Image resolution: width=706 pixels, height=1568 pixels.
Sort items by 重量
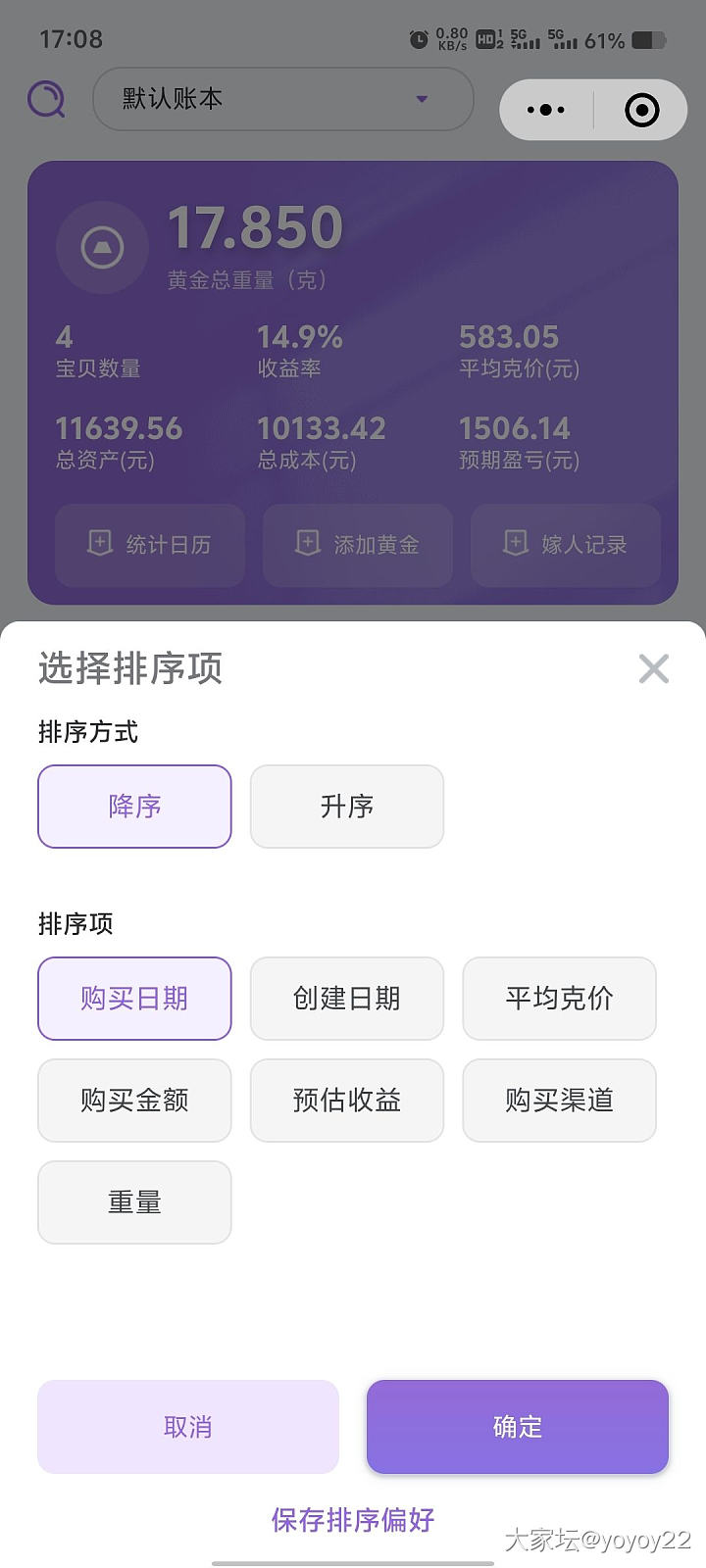click(x=134, y=1201)
